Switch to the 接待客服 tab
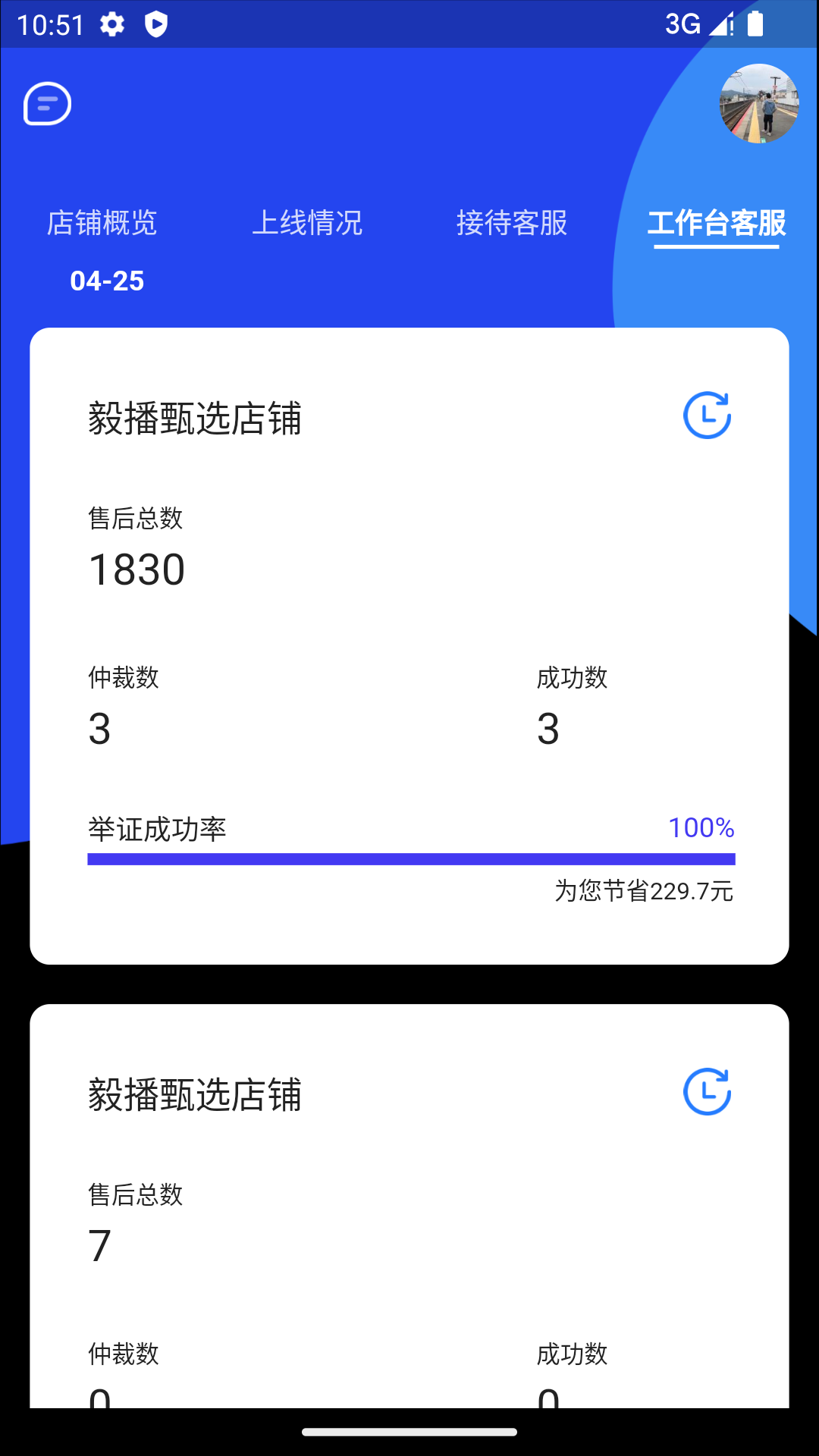The image size is (819, 1456). [512, 223]
